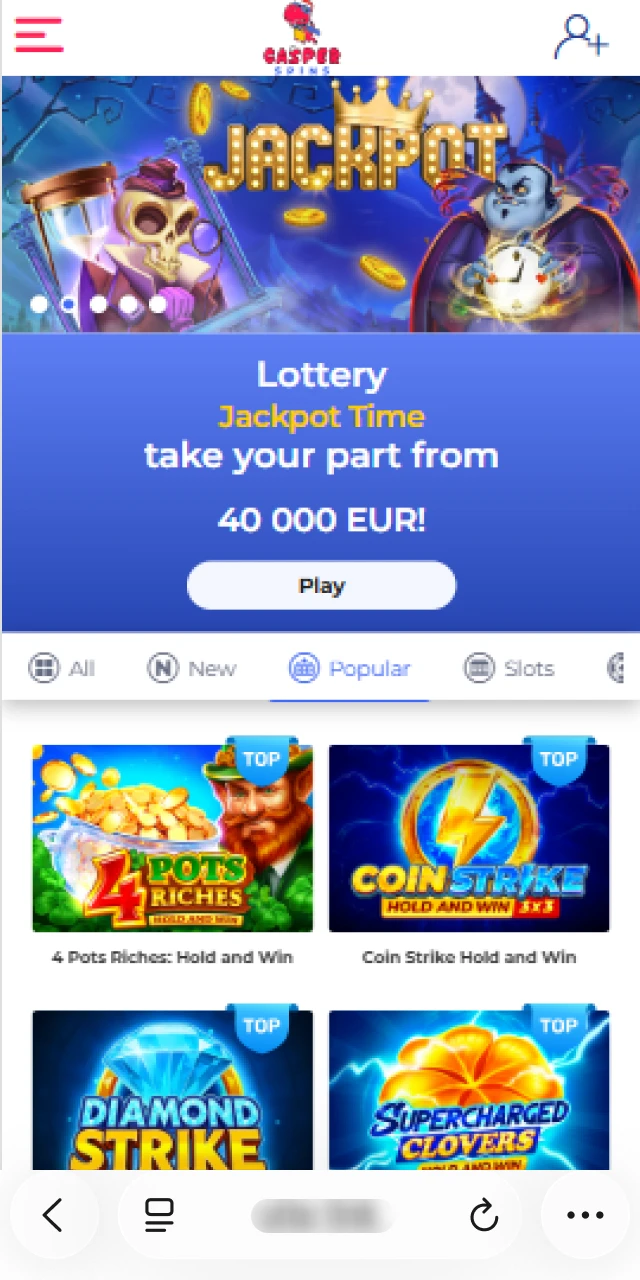The image size is (640, 1280).
Task: Tap the Play button for Lottery
Action: click(321, 586)
